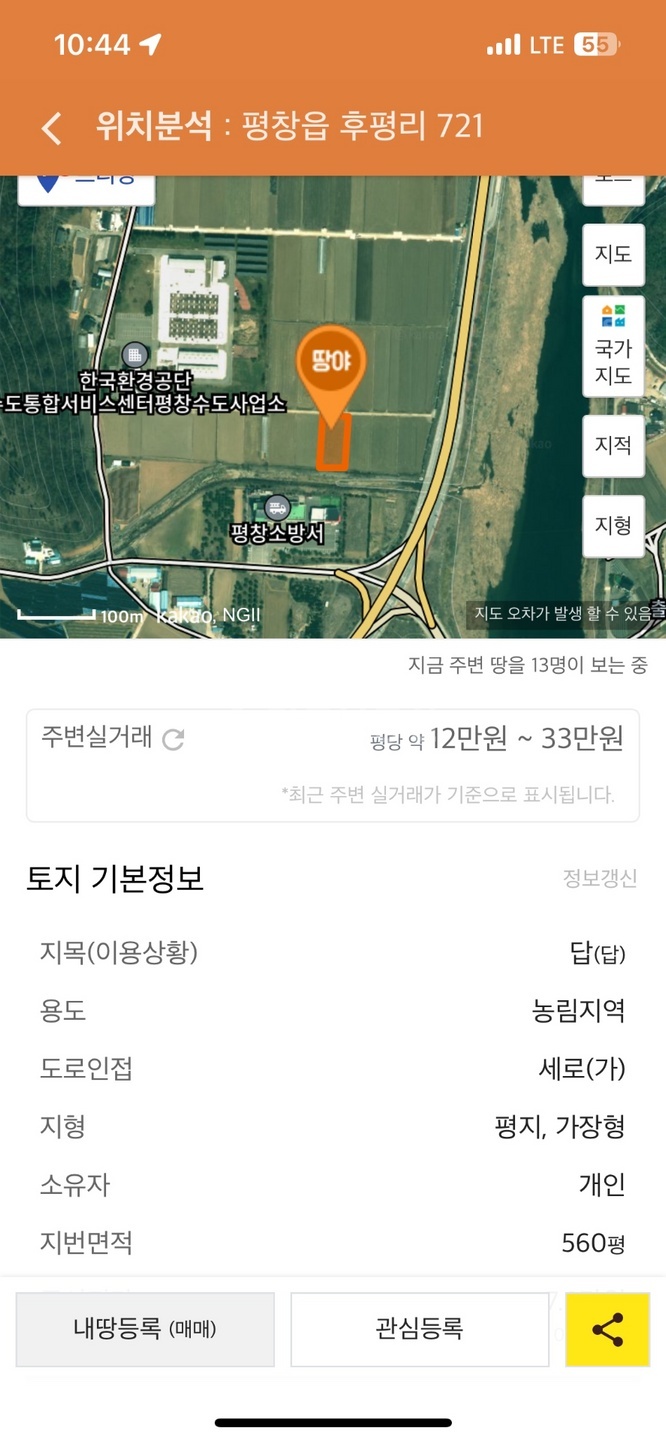The width and height of the screenshot is (666, 1440).
Task: Refresh 주변실거래 prices
Action: click(x=173, y=740)
